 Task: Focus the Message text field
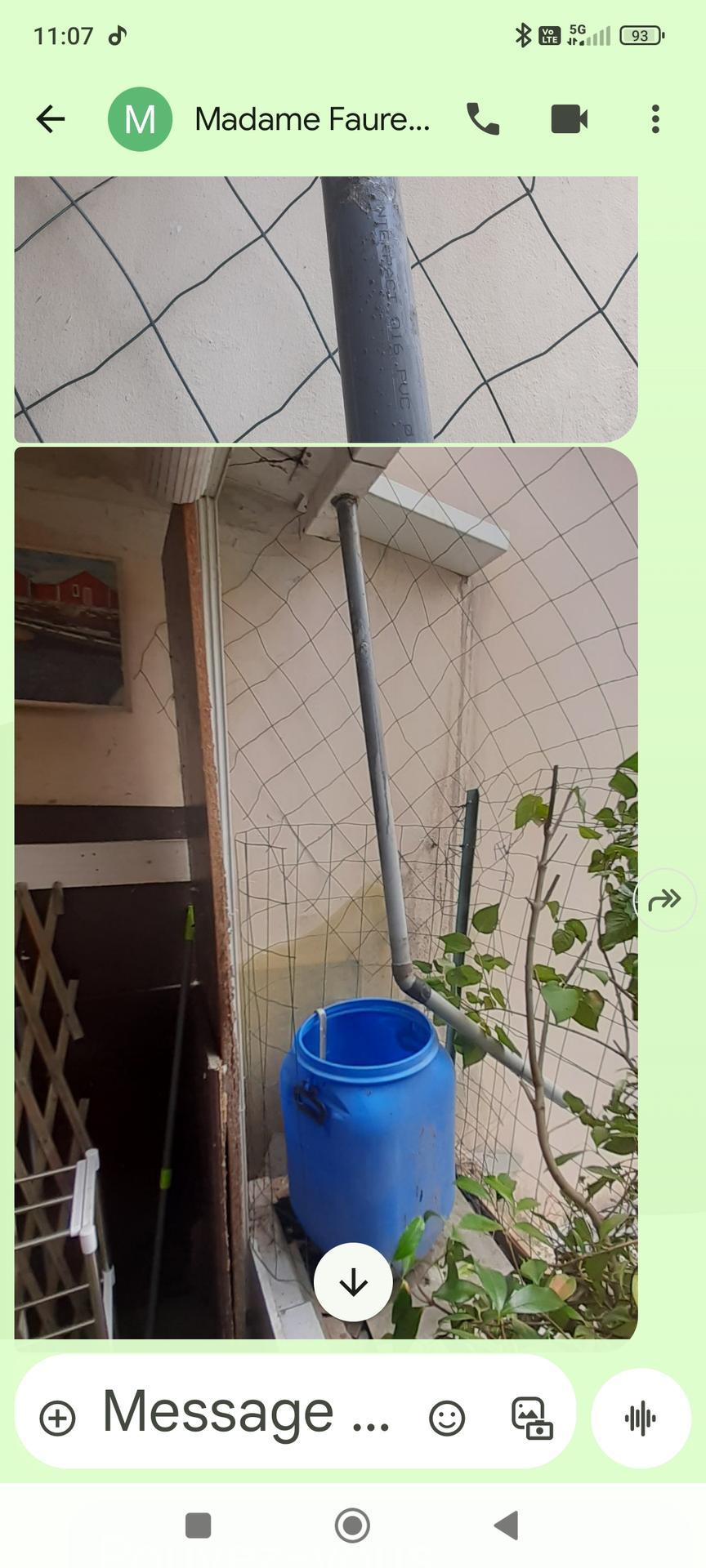pyautogui.click(x=245, y=1413)
